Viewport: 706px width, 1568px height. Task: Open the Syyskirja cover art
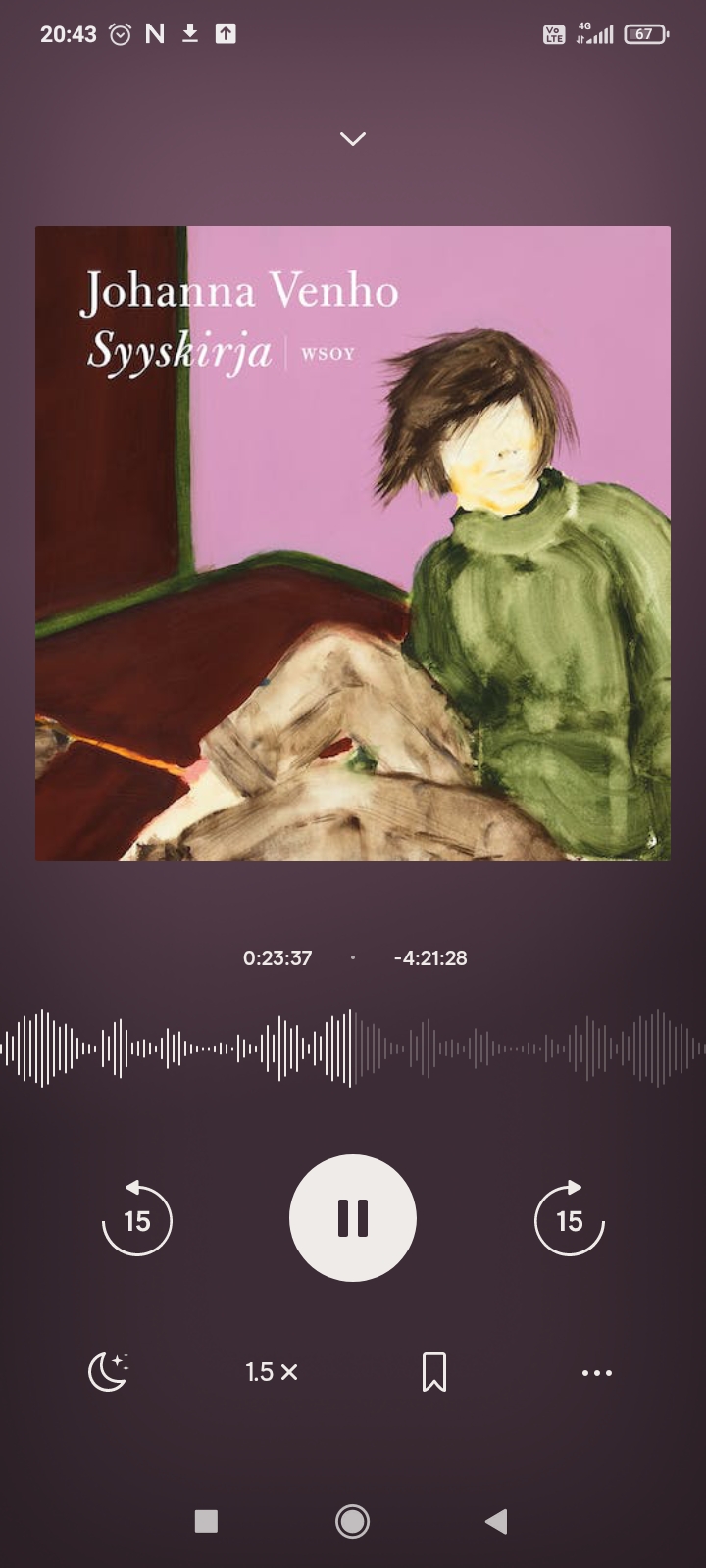tap(353, 544)
